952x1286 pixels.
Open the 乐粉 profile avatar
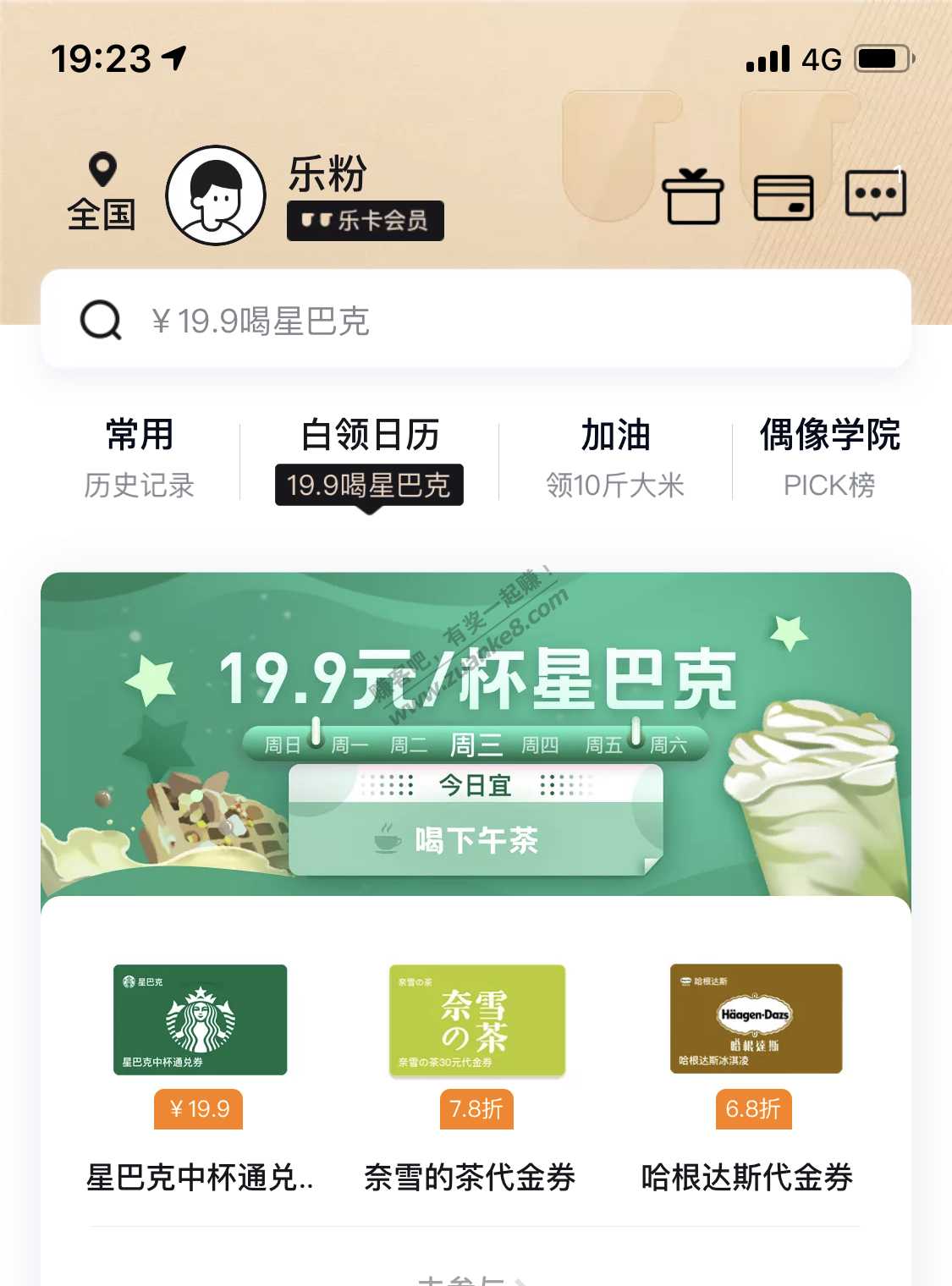pos(216,195)
